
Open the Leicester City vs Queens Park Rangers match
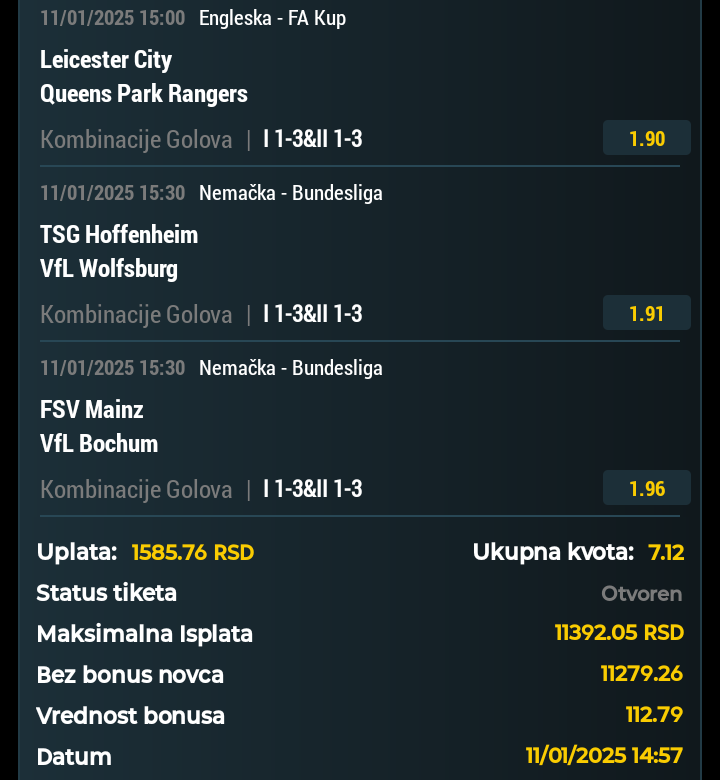(x=144, y=77)
